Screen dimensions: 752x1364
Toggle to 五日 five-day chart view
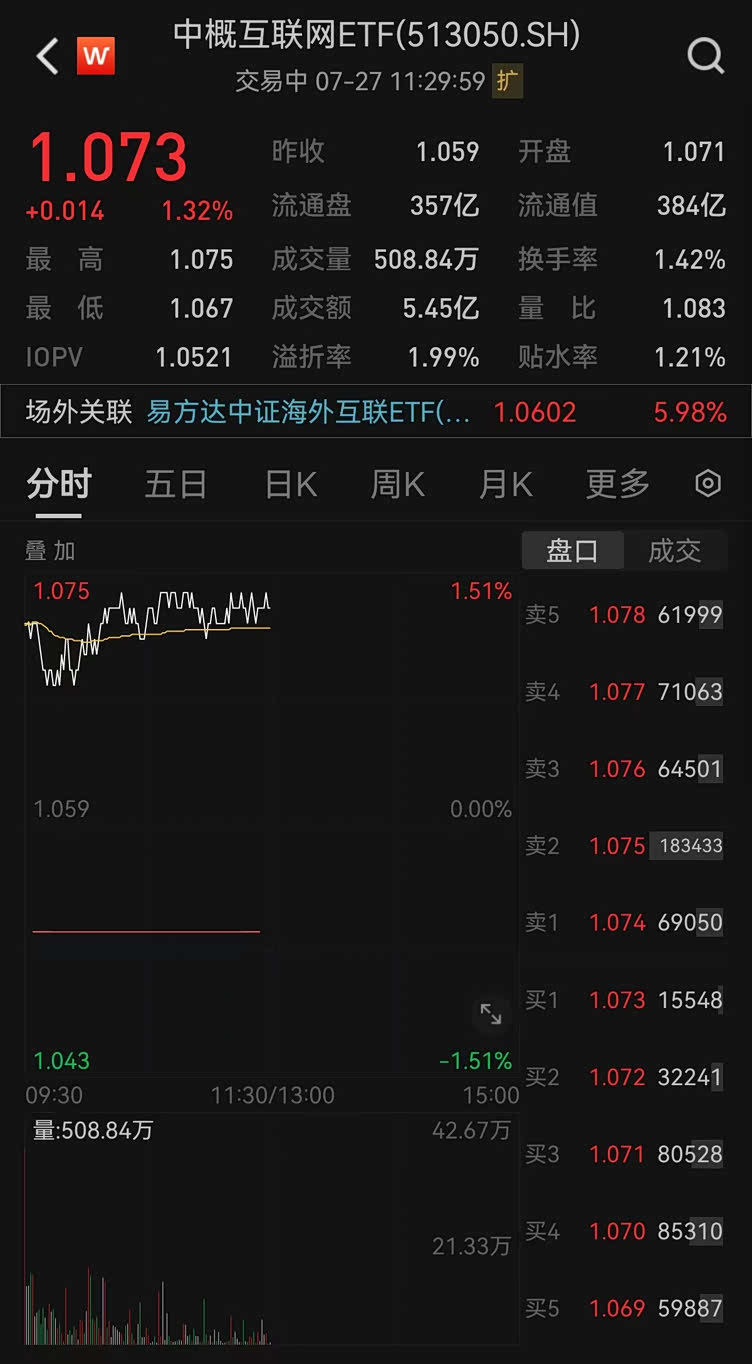175,483
